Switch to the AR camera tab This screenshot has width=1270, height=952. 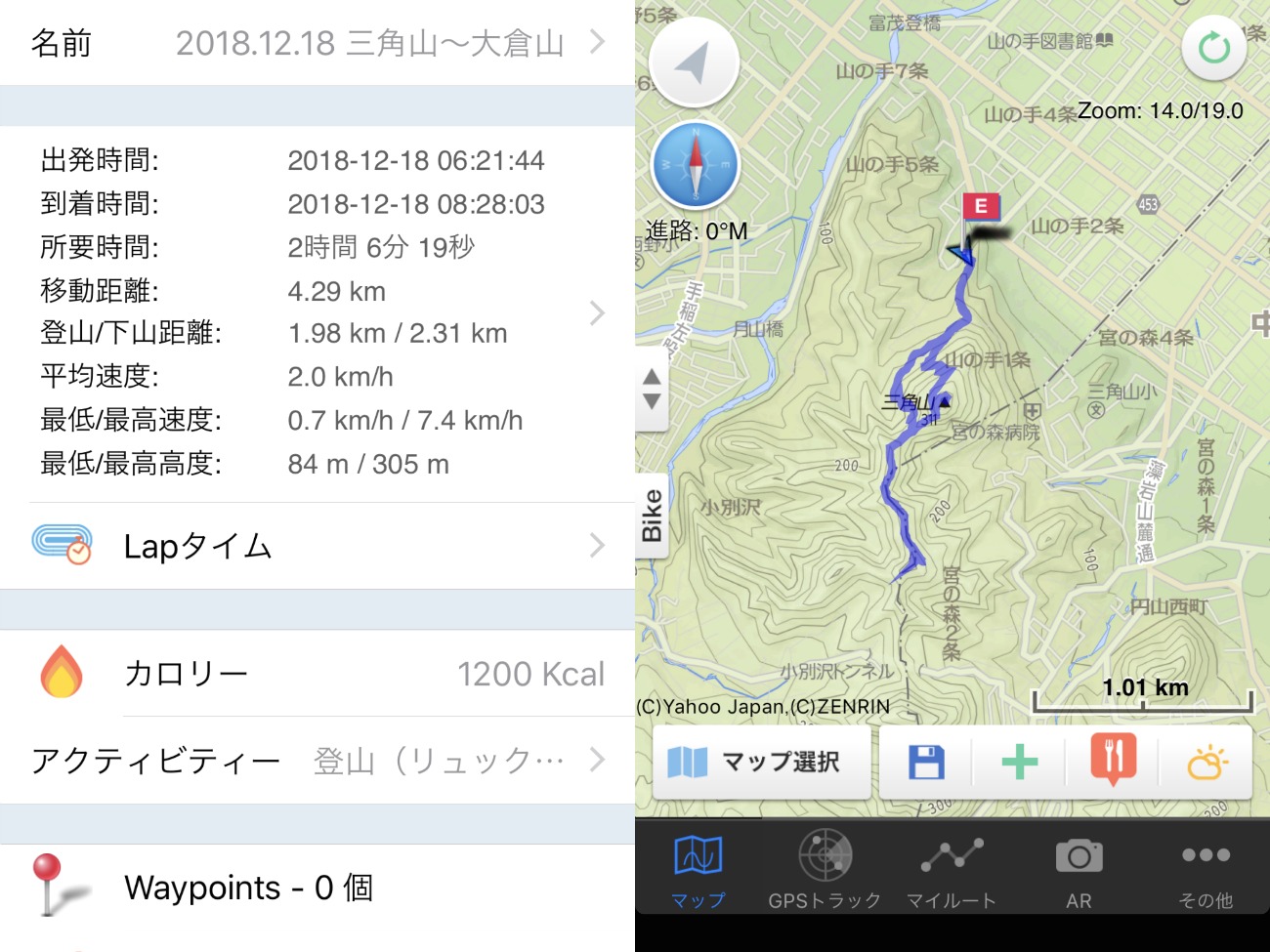pos(1079,868)
